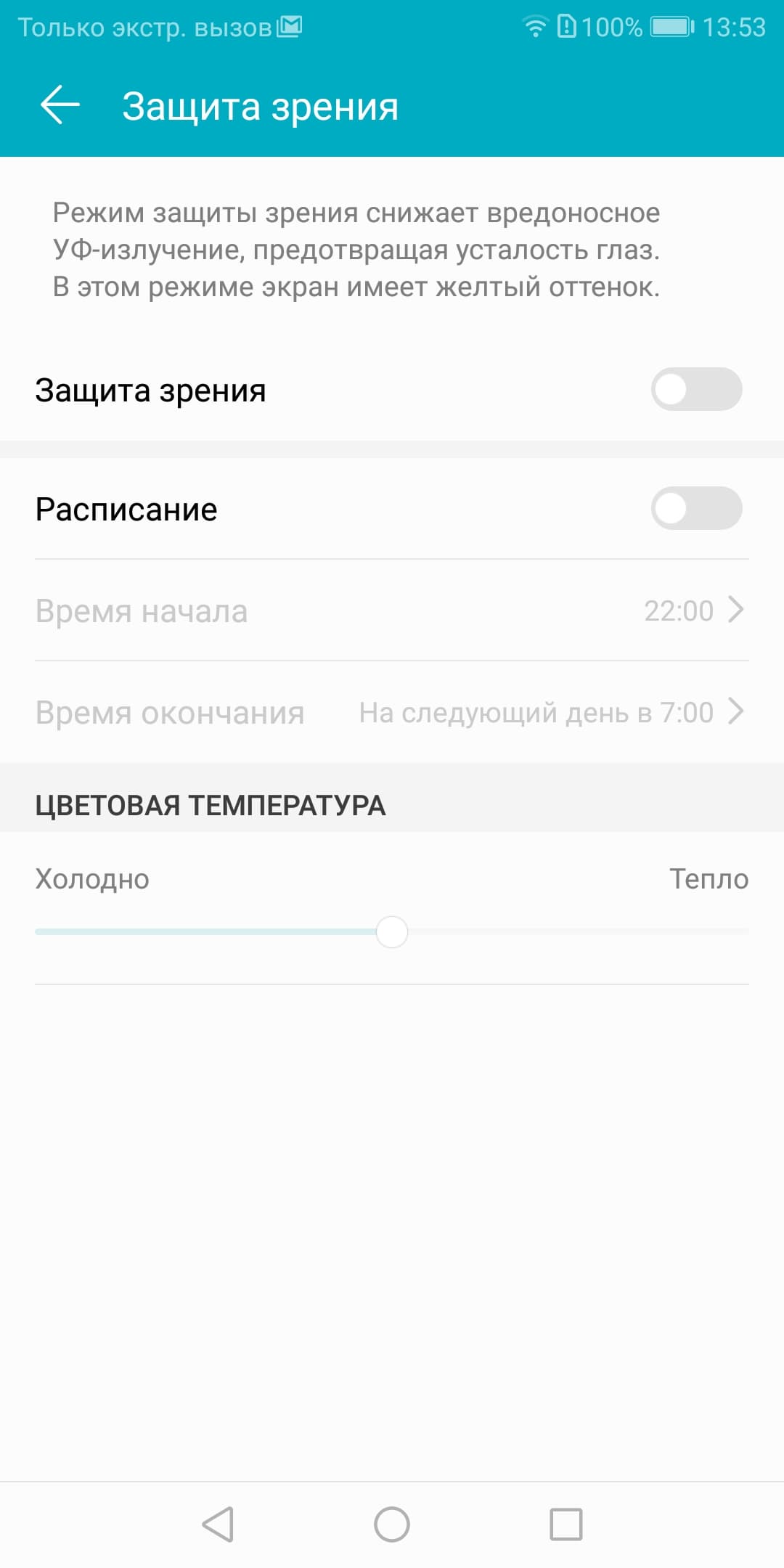Go back from Защита зрения screen
The width and height of the screenshot is (784, 1568).
[x=60, y=106]
